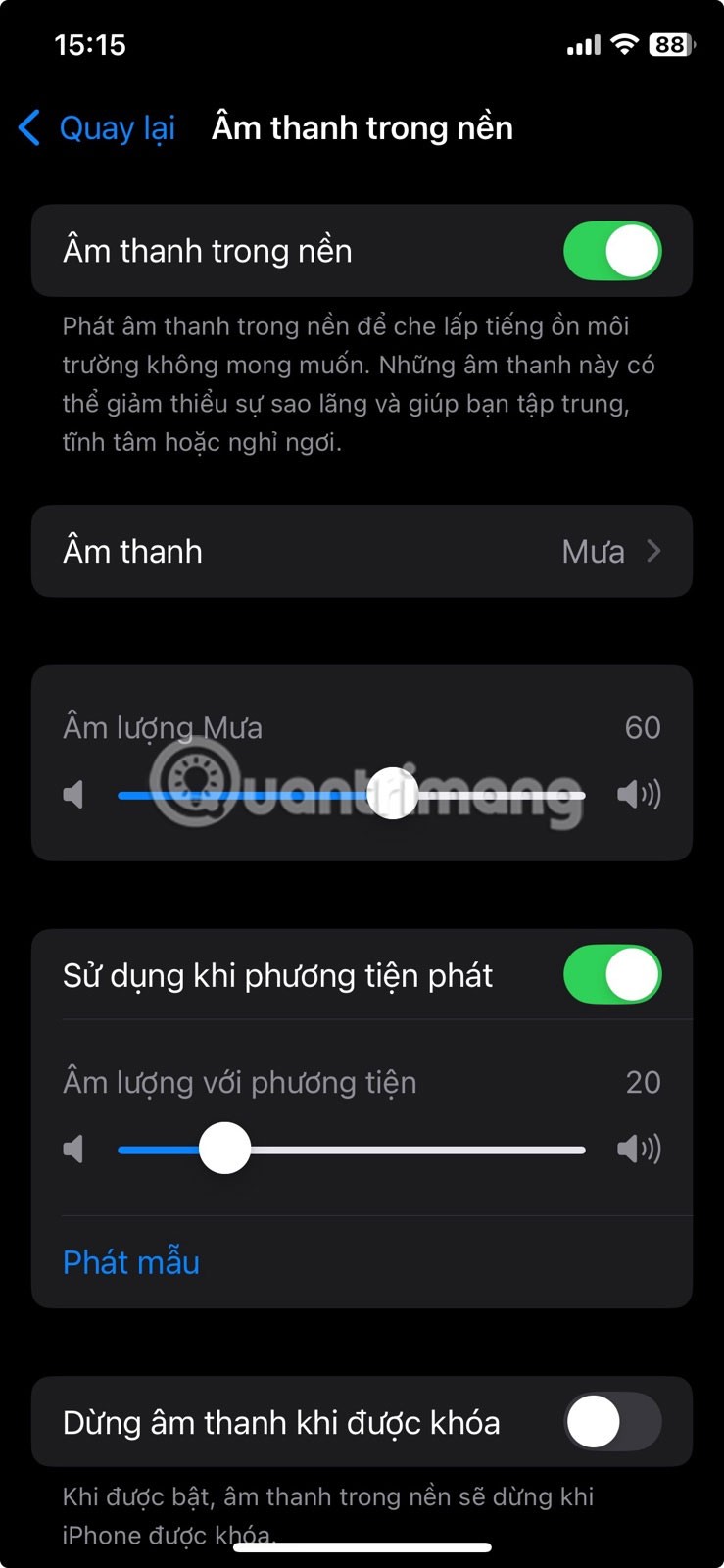Viewport: 724px width, 1568px height.
Task: Turn off Âm thanh trong nền
Action: pyautogui.click(x=611, y=251)
